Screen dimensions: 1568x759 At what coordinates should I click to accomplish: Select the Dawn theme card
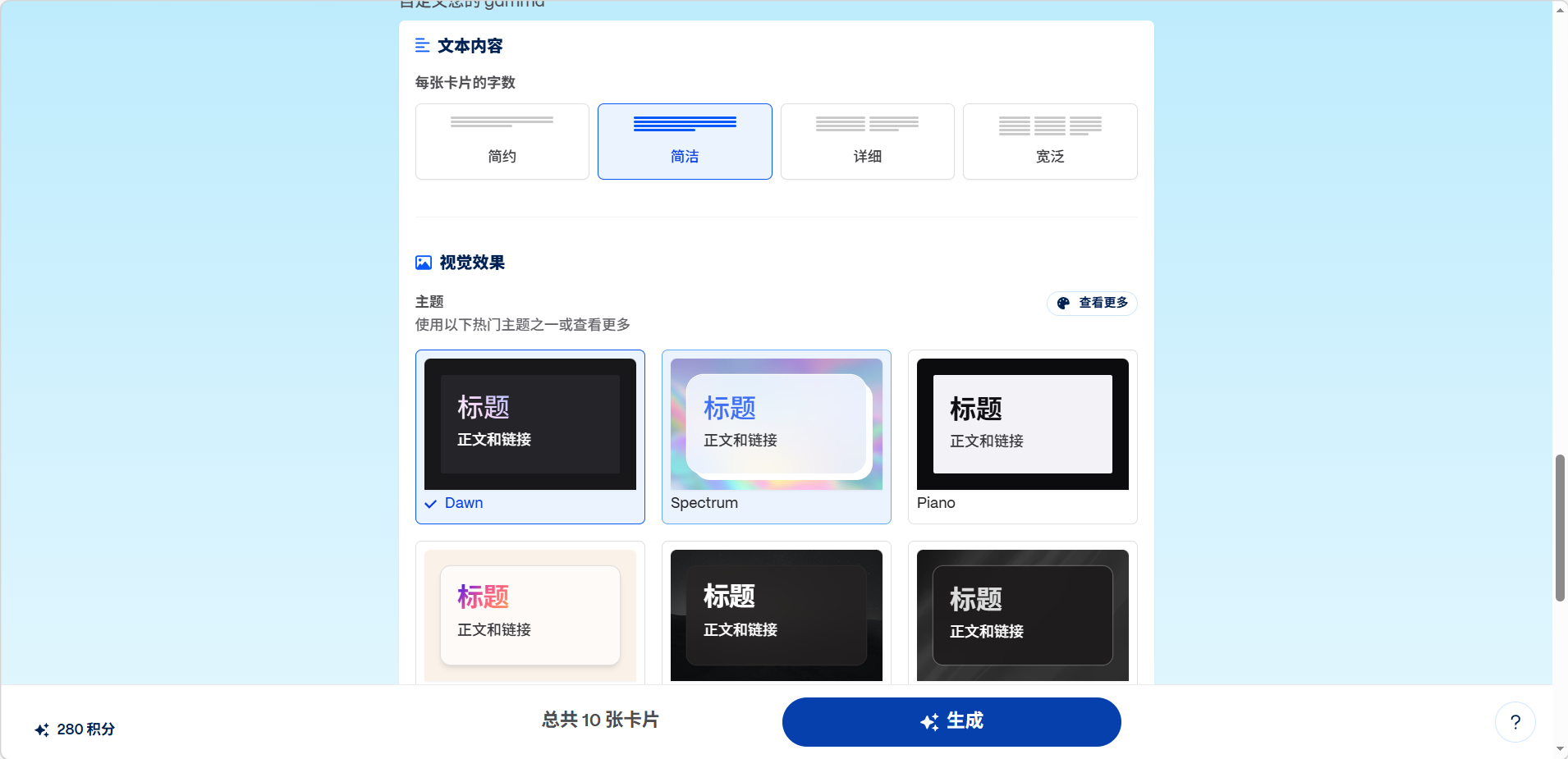click(530, 436)
